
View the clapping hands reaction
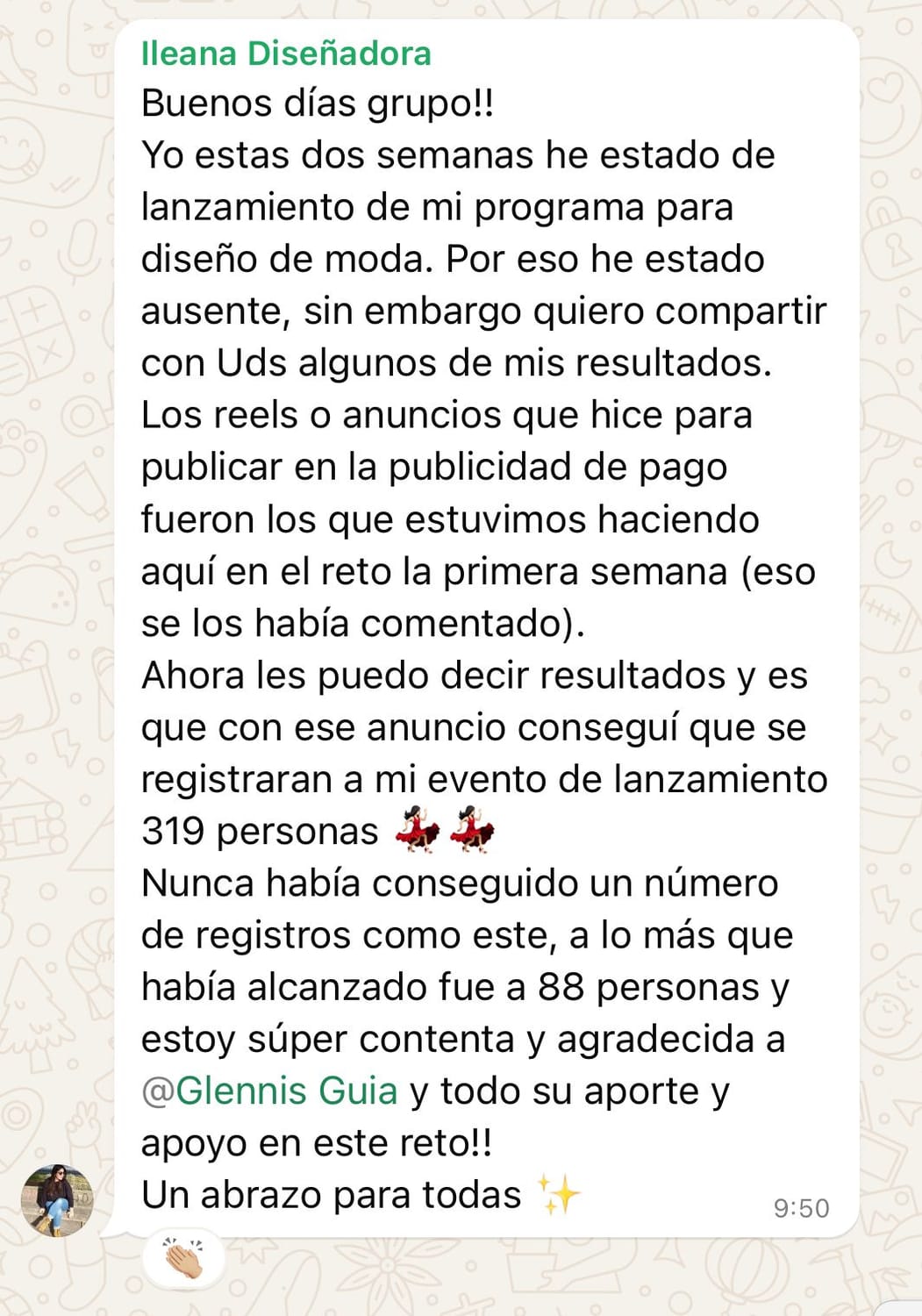pyautogui.click(x=183, y=1258)
